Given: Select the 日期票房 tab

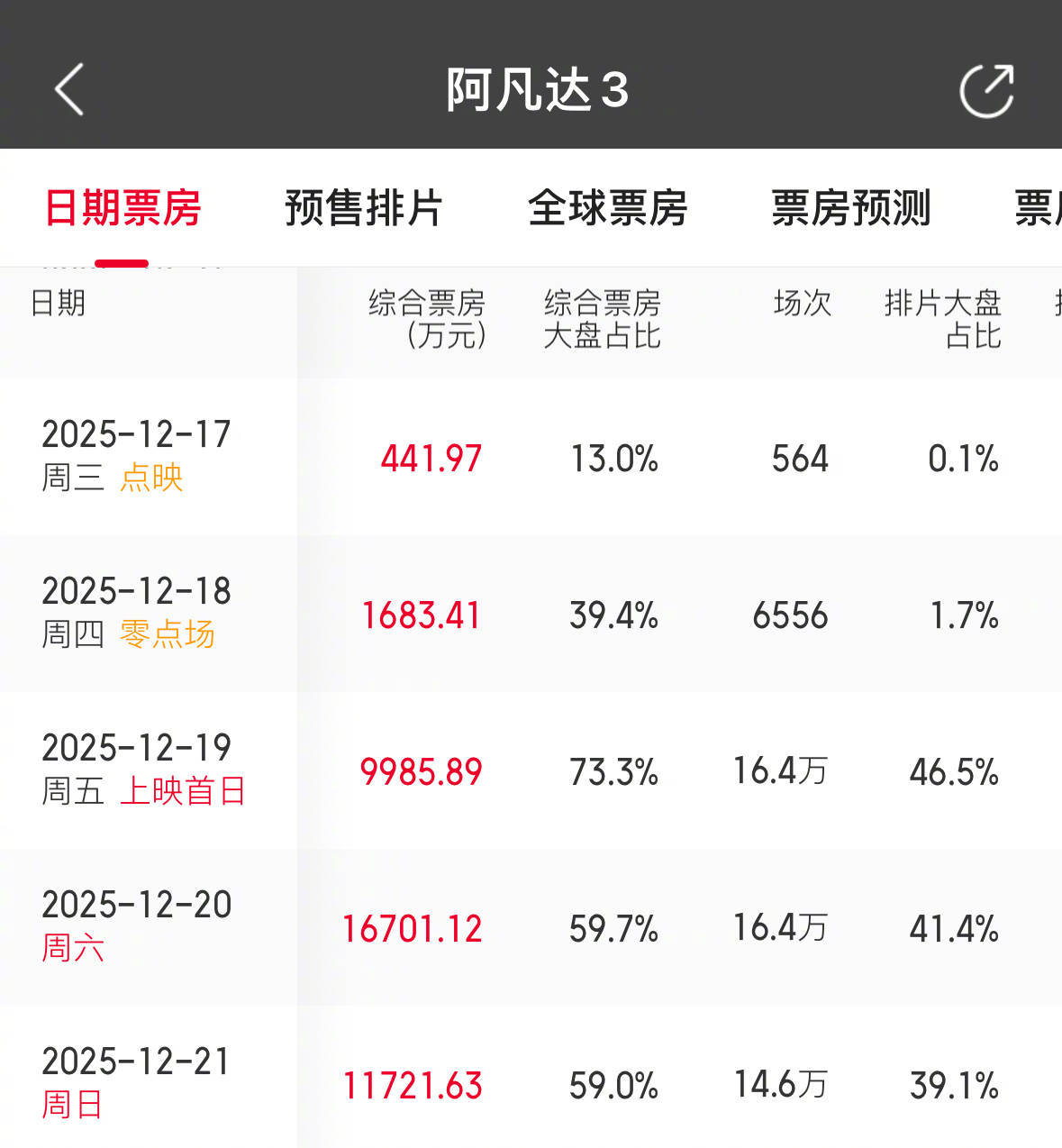Looking at the screenshot, I should (x=123, y=208).
